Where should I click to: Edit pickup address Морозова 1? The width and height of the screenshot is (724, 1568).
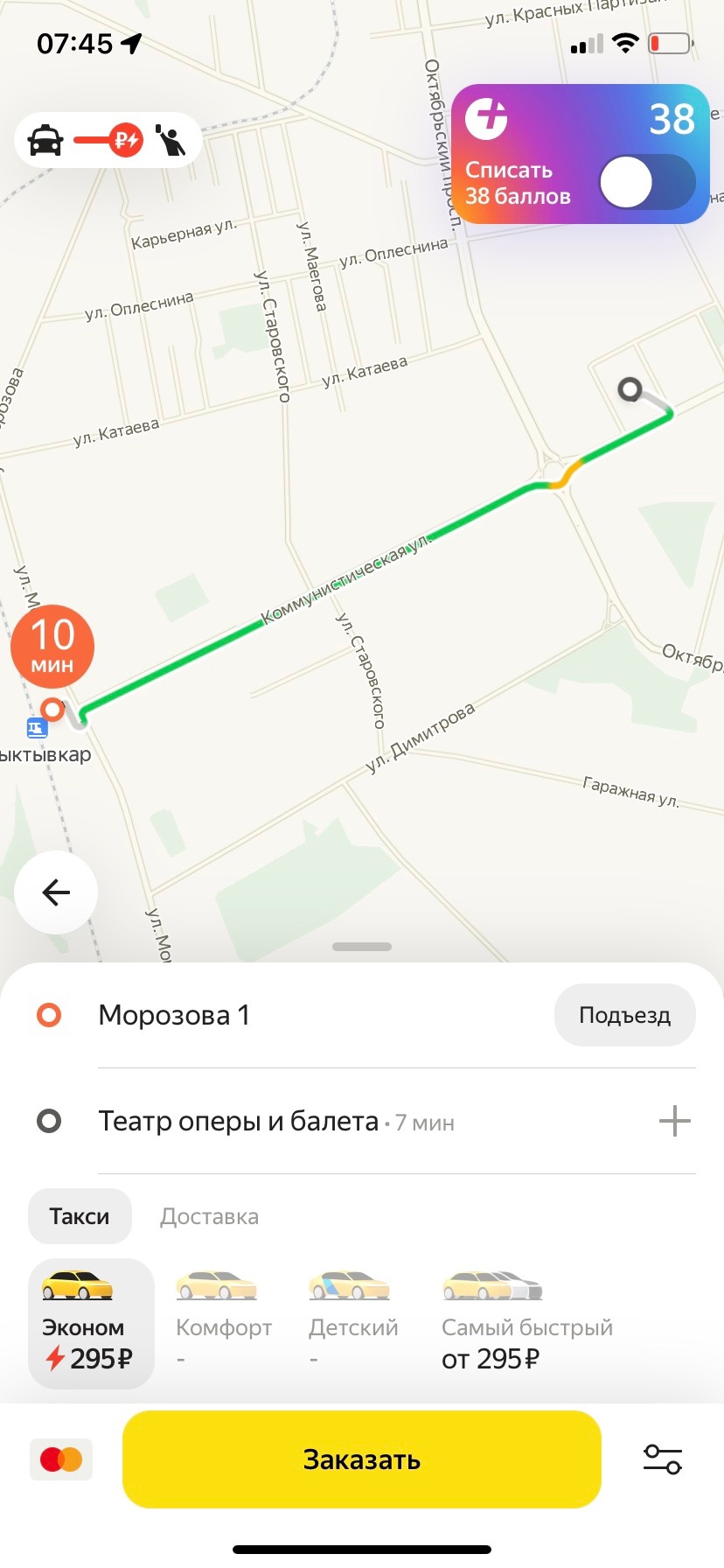coord(175,1015)
